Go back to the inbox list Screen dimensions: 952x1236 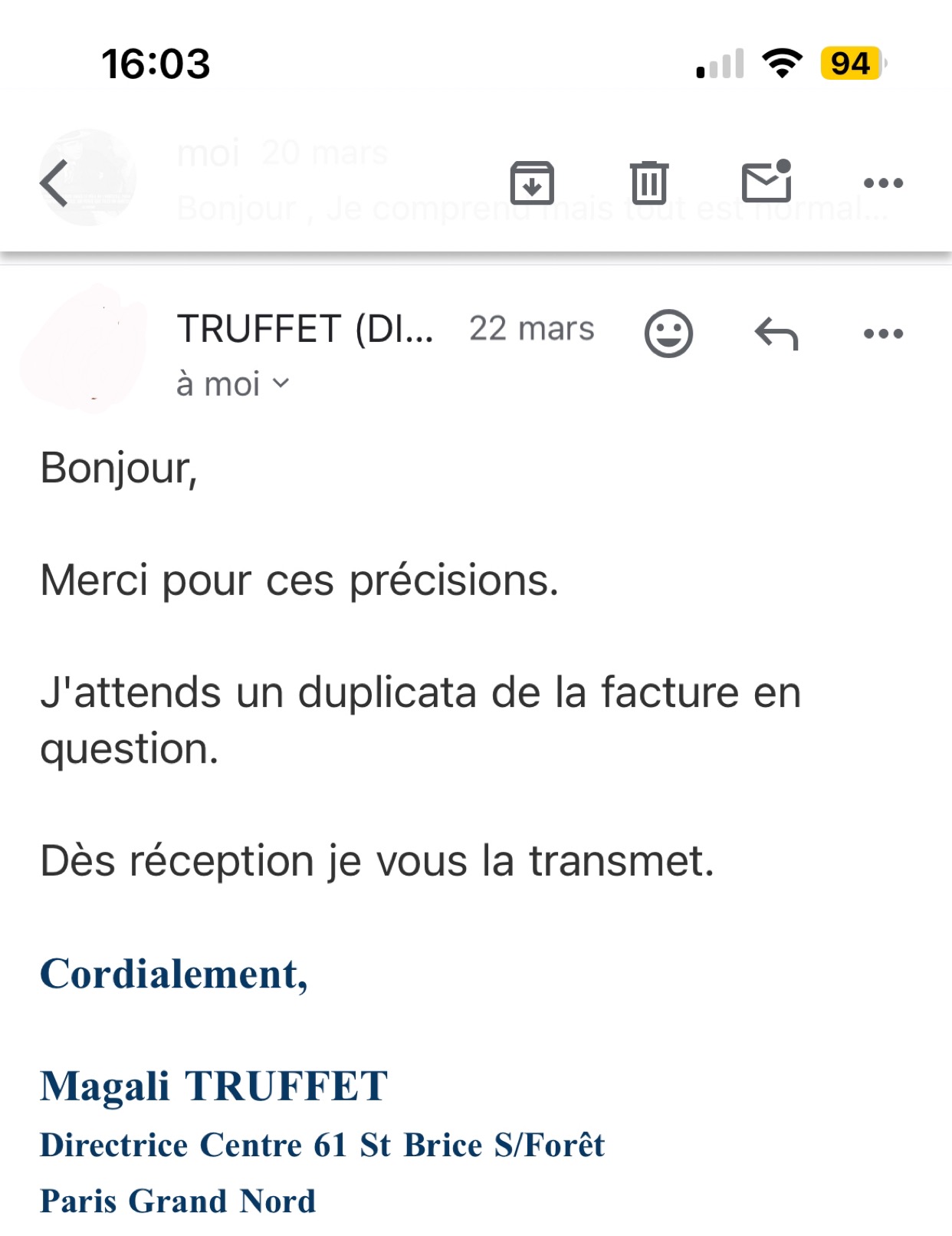click(54, 183)
